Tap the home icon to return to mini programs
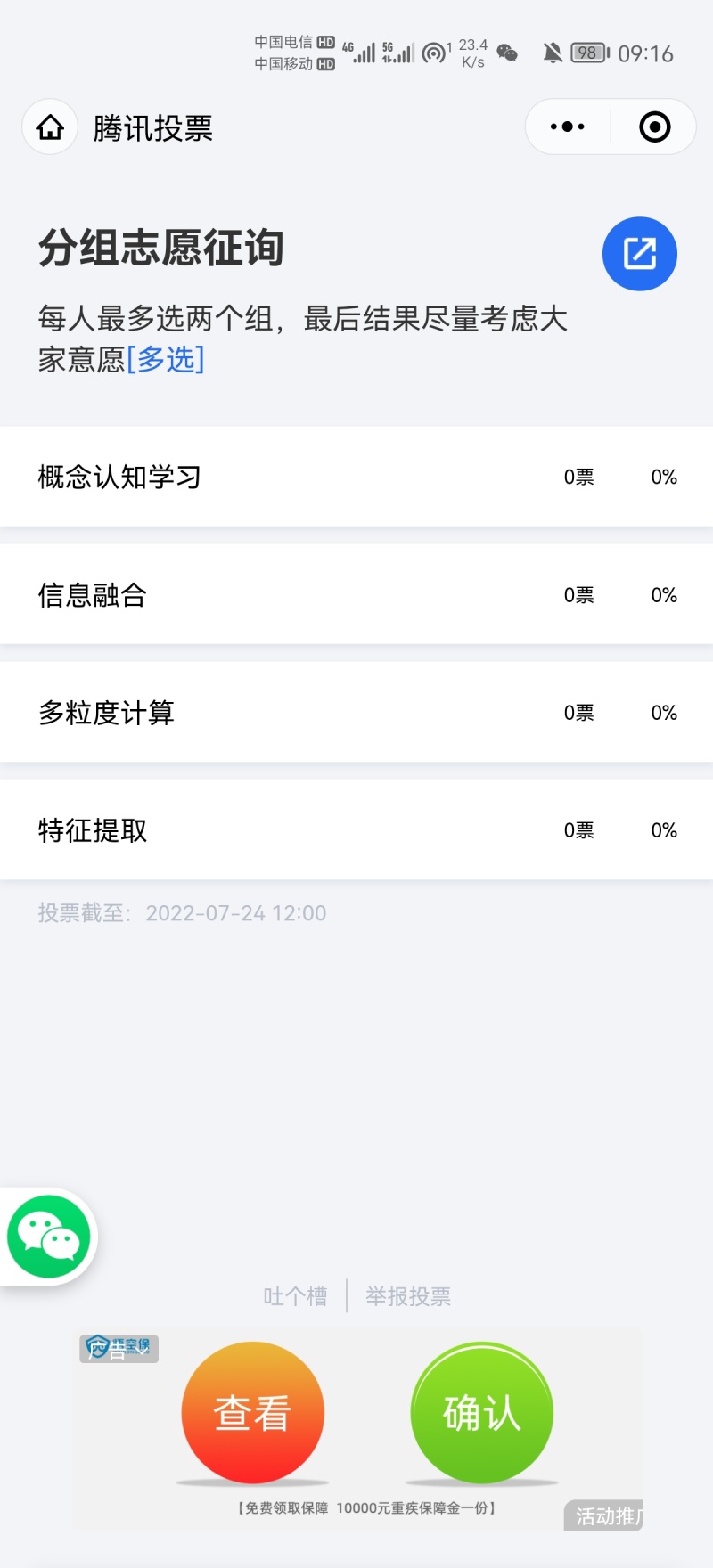Screen dimensions: 713x1568 point(49,127)
